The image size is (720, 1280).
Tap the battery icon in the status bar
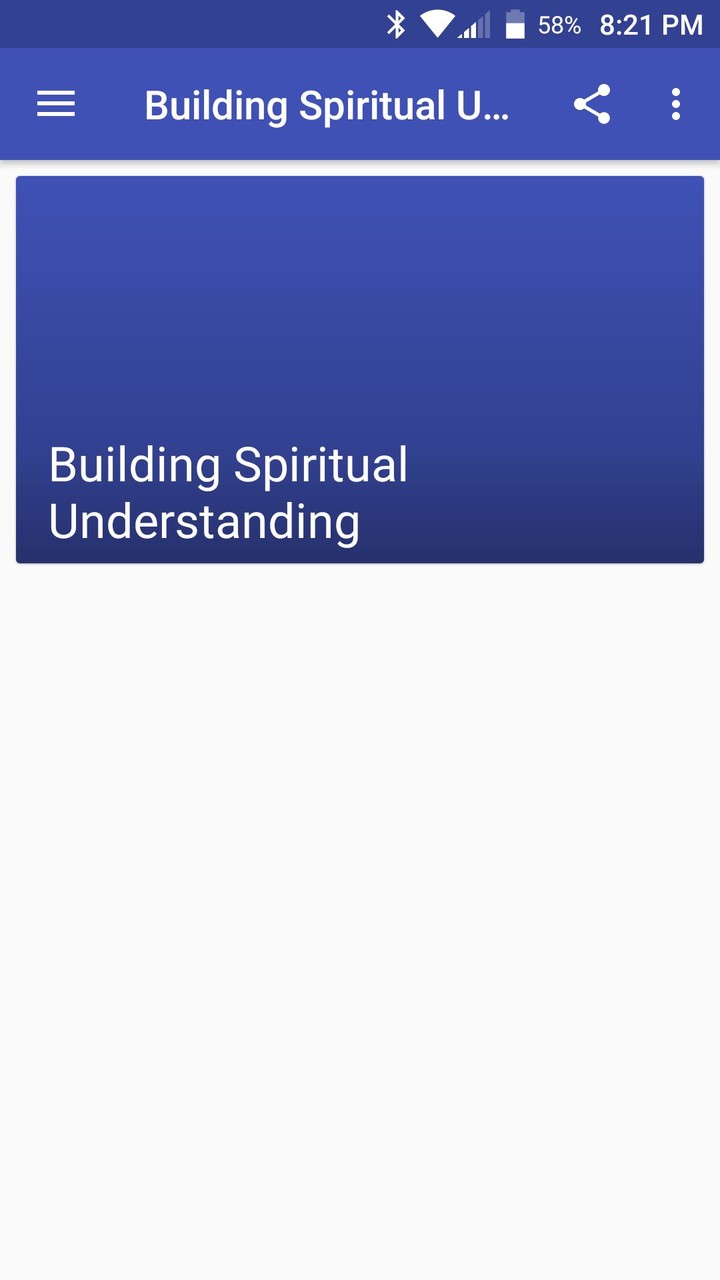[x=516, y=24]
